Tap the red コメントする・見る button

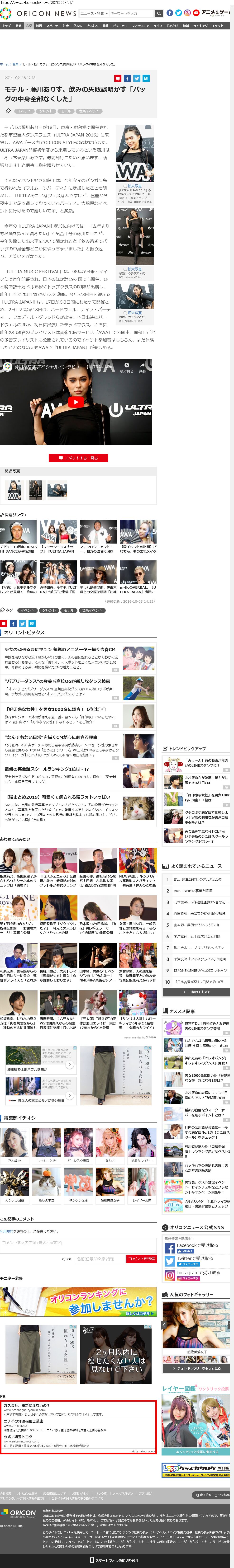[78, 458]
